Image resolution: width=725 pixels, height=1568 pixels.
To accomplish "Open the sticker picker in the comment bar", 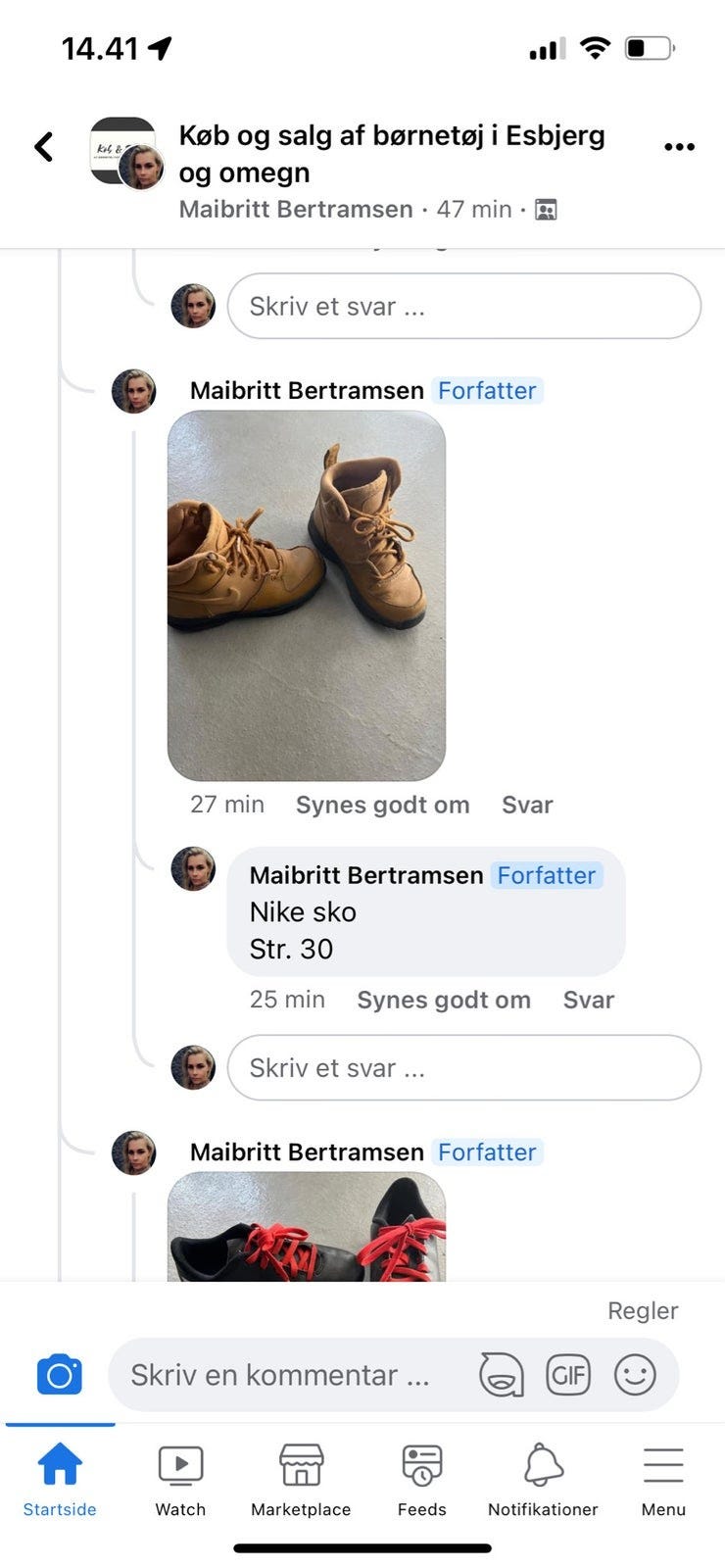I will (x=502, y=1374).
